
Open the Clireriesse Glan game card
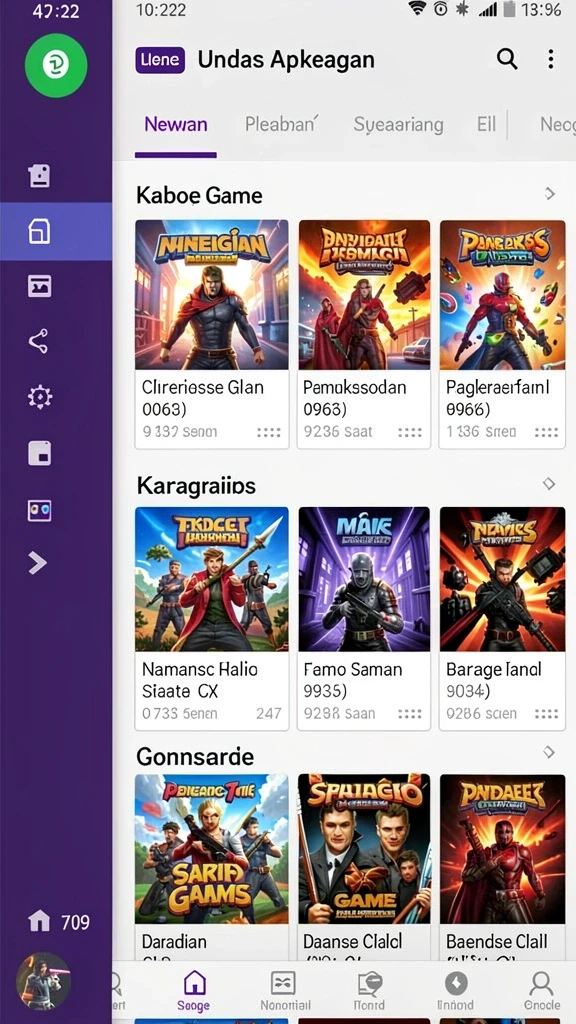[212, 334]
